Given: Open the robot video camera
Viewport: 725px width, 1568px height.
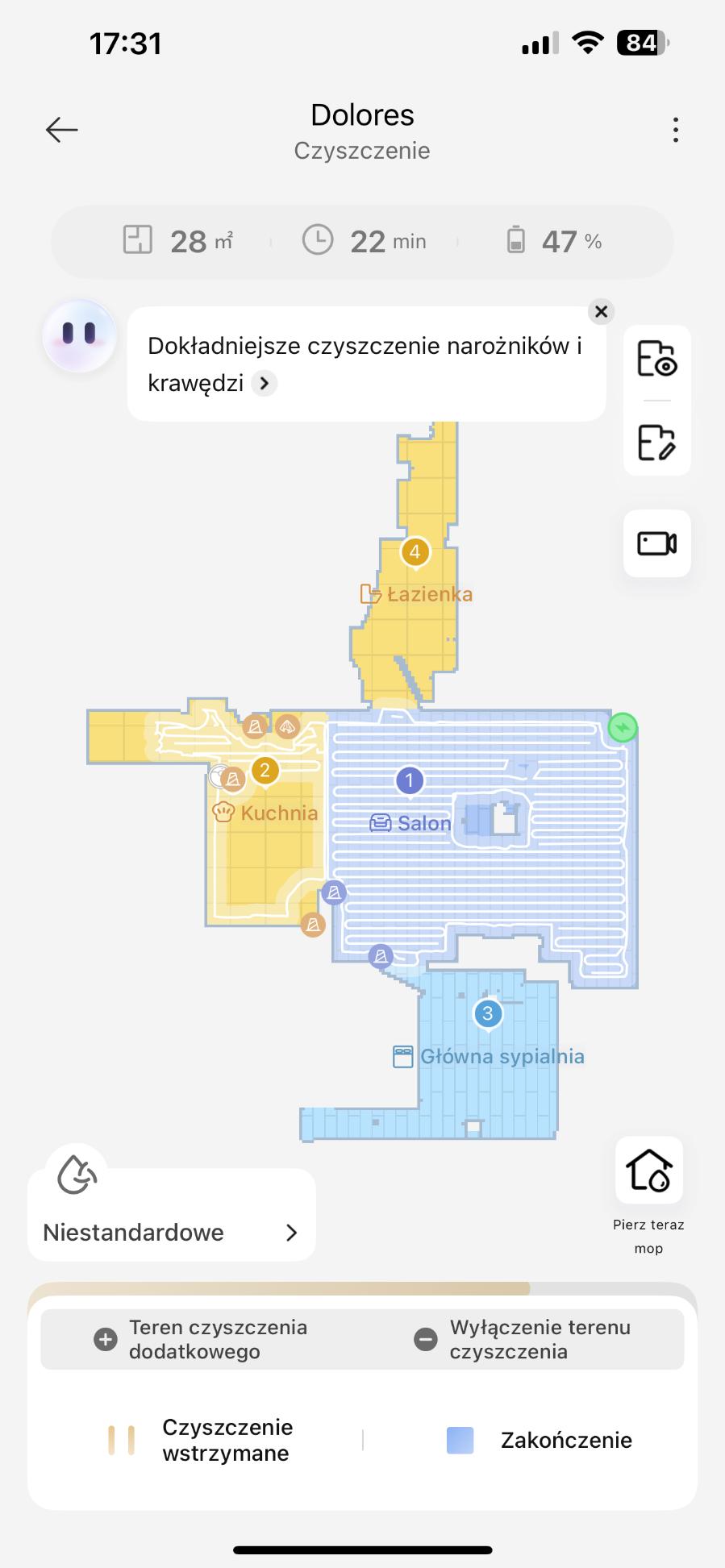Looking at the screenshot, I should coord(656,543).
